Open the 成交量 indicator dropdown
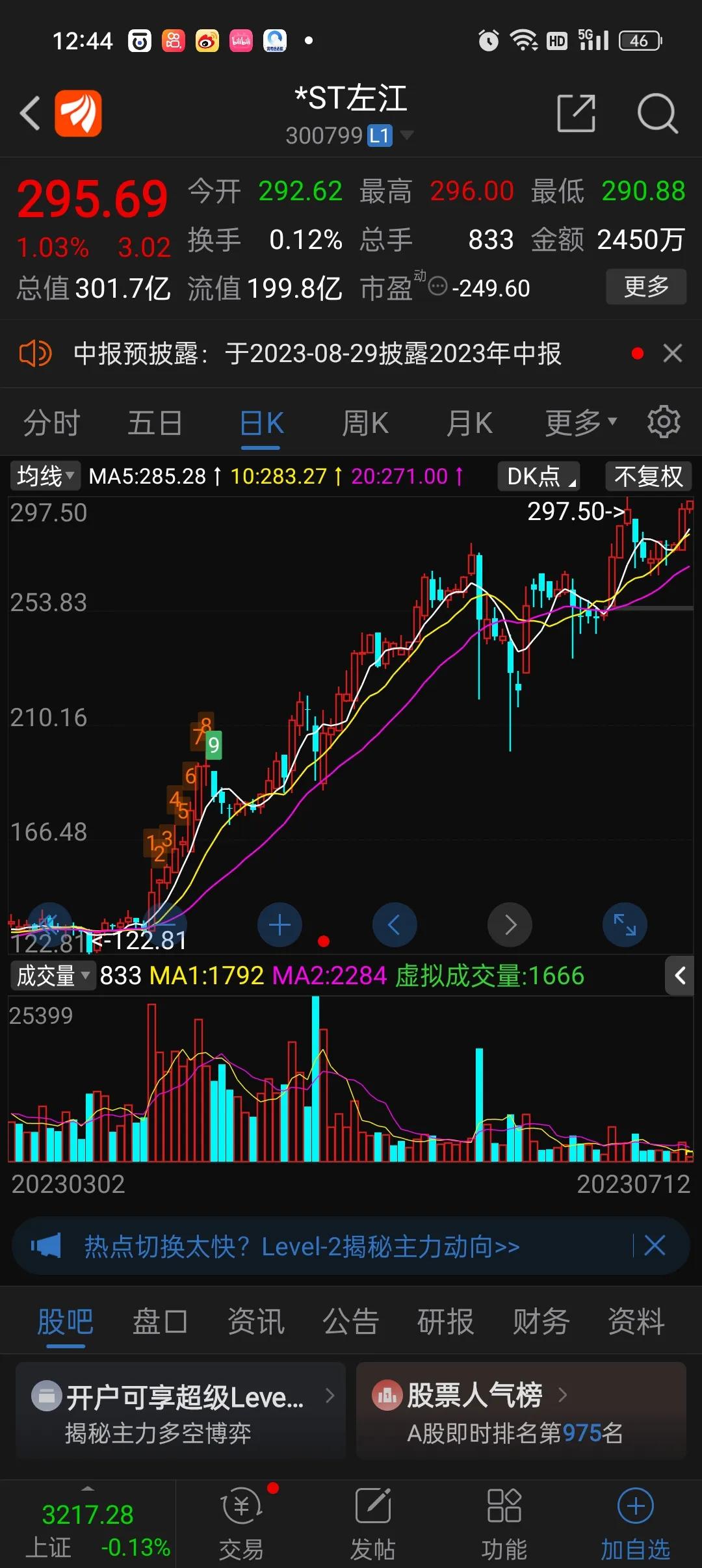 click(x=53, y=976)
